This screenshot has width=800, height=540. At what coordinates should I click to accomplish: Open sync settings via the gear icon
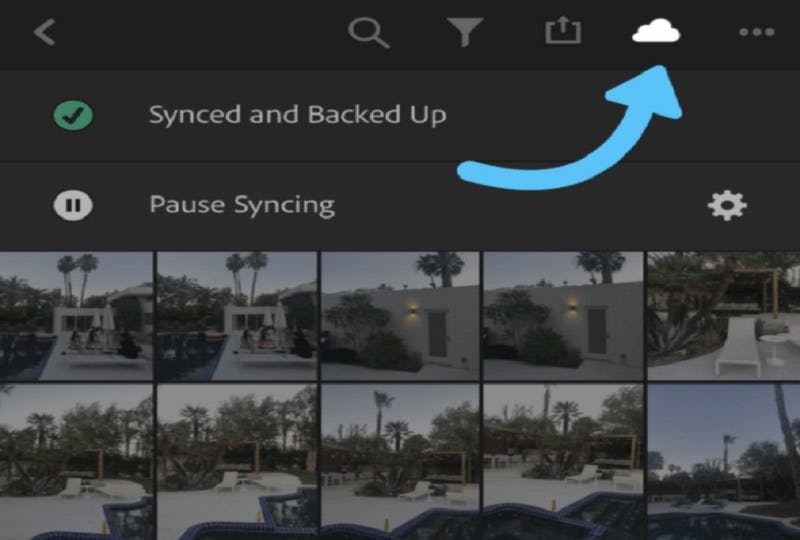click(x=726, y=206)
